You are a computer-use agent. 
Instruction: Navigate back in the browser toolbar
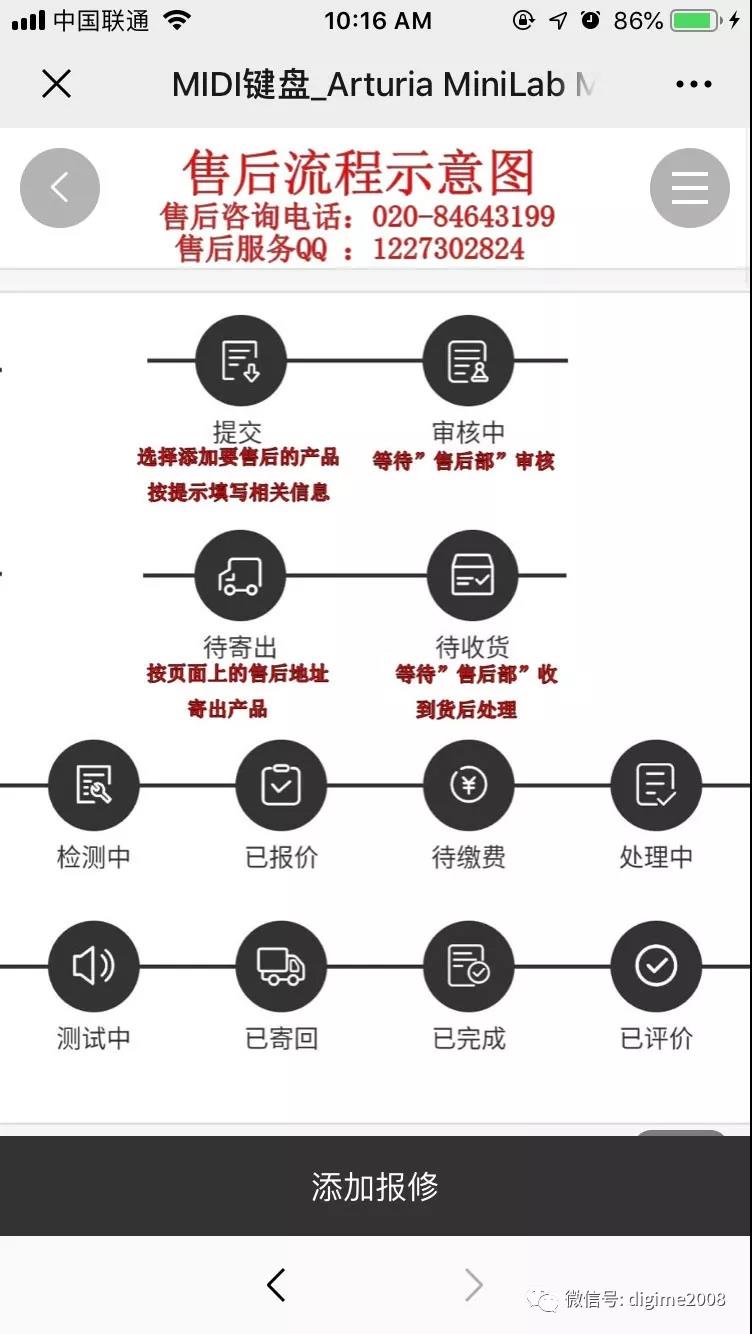[x=277, y=1285]
